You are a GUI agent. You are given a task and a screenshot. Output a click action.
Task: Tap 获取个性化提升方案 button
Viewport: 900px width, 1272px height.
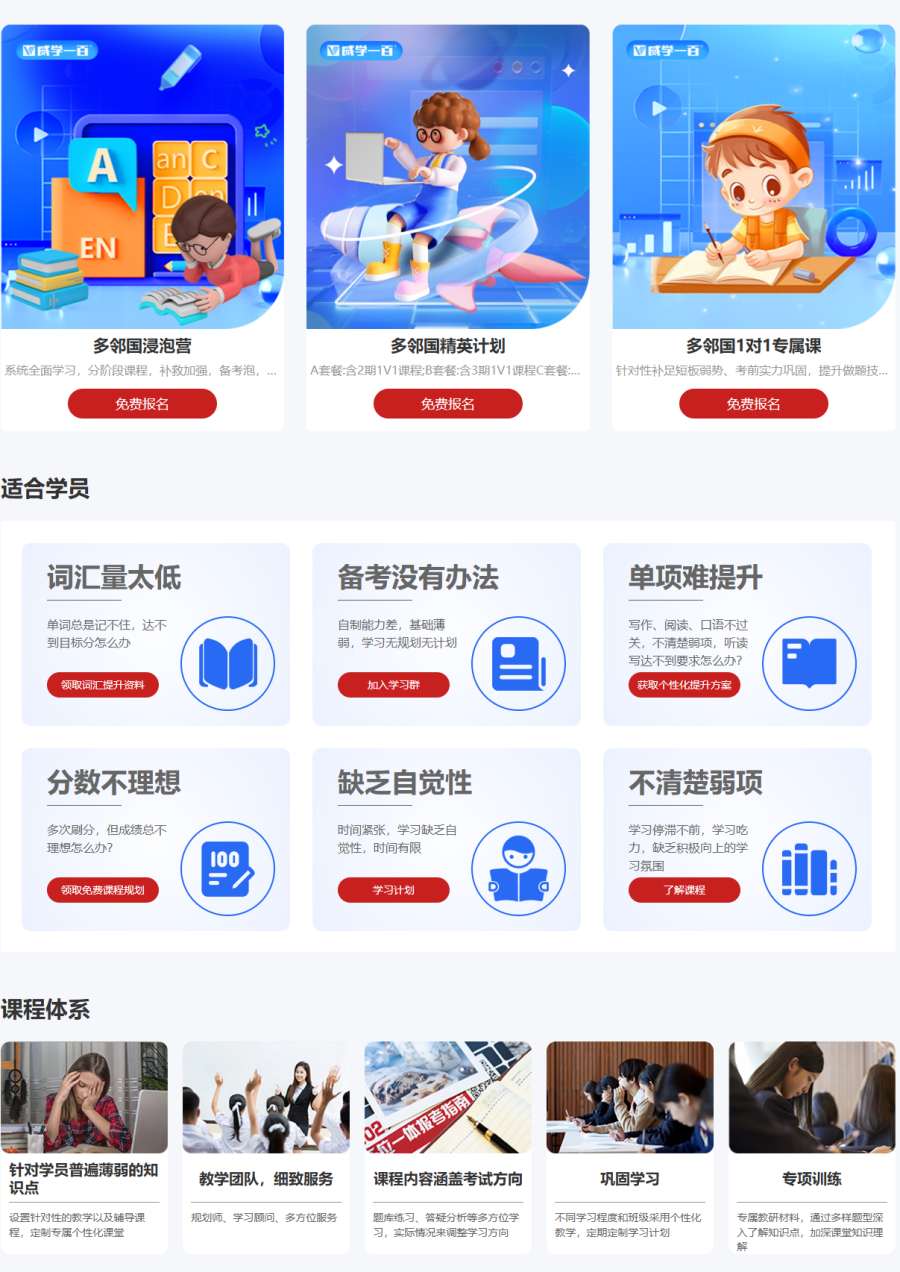pyautogui.click(x=684, y=685)
